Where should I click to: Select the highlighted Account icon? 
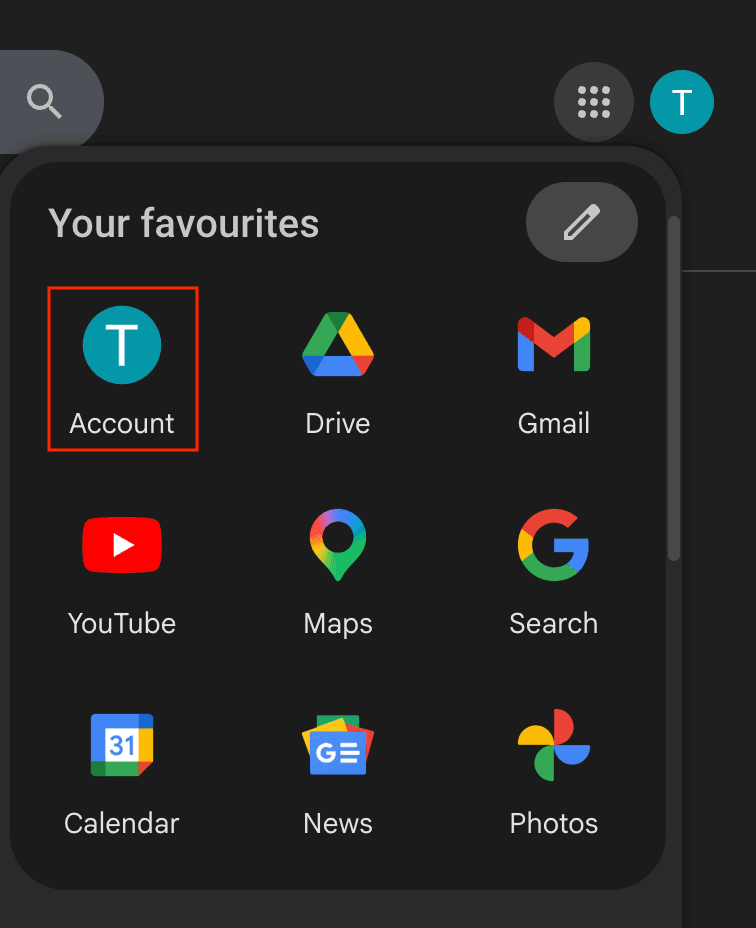(x=122, y=345)
